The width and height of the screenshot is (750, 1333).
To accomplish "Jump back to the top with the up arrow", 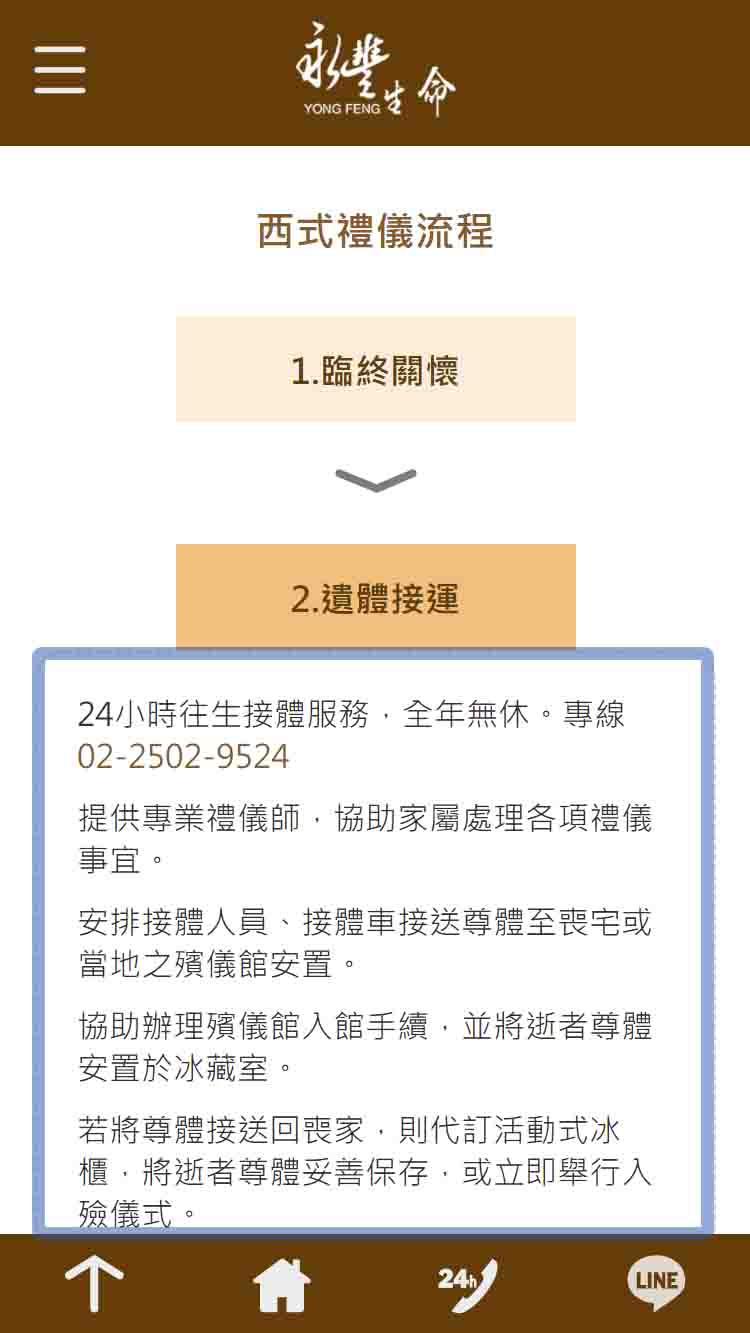I will click(x=94, y=1283).
